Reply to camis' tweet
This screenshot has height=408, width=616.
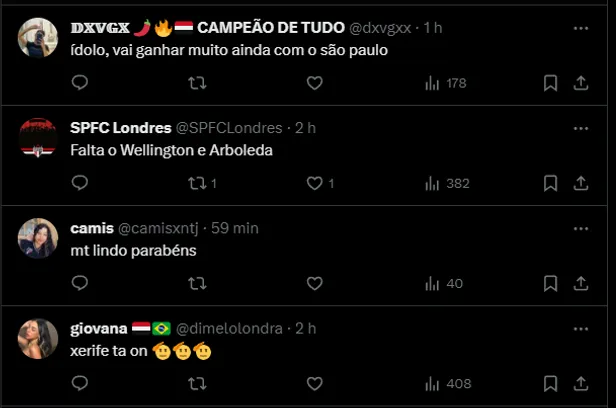80,283
